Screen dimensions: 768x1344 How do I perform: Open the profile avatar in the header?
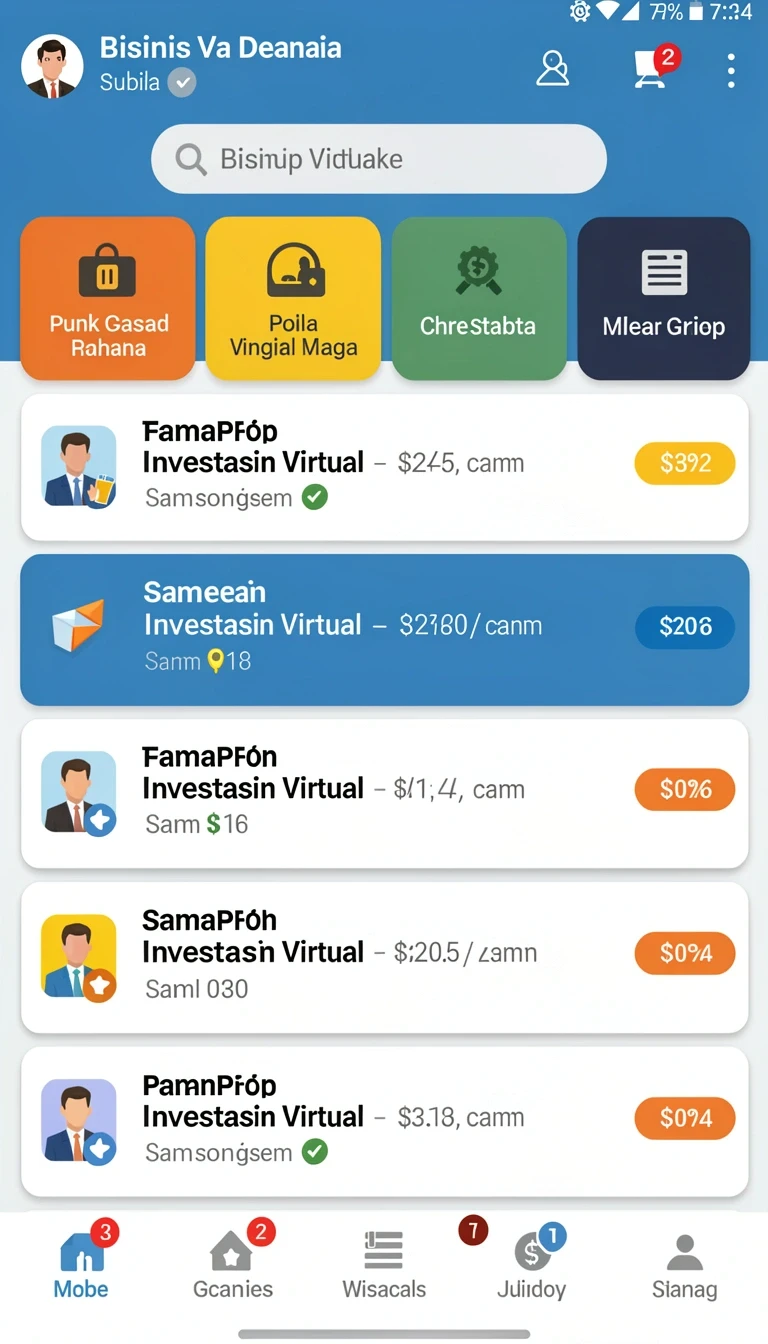point(52,66)
